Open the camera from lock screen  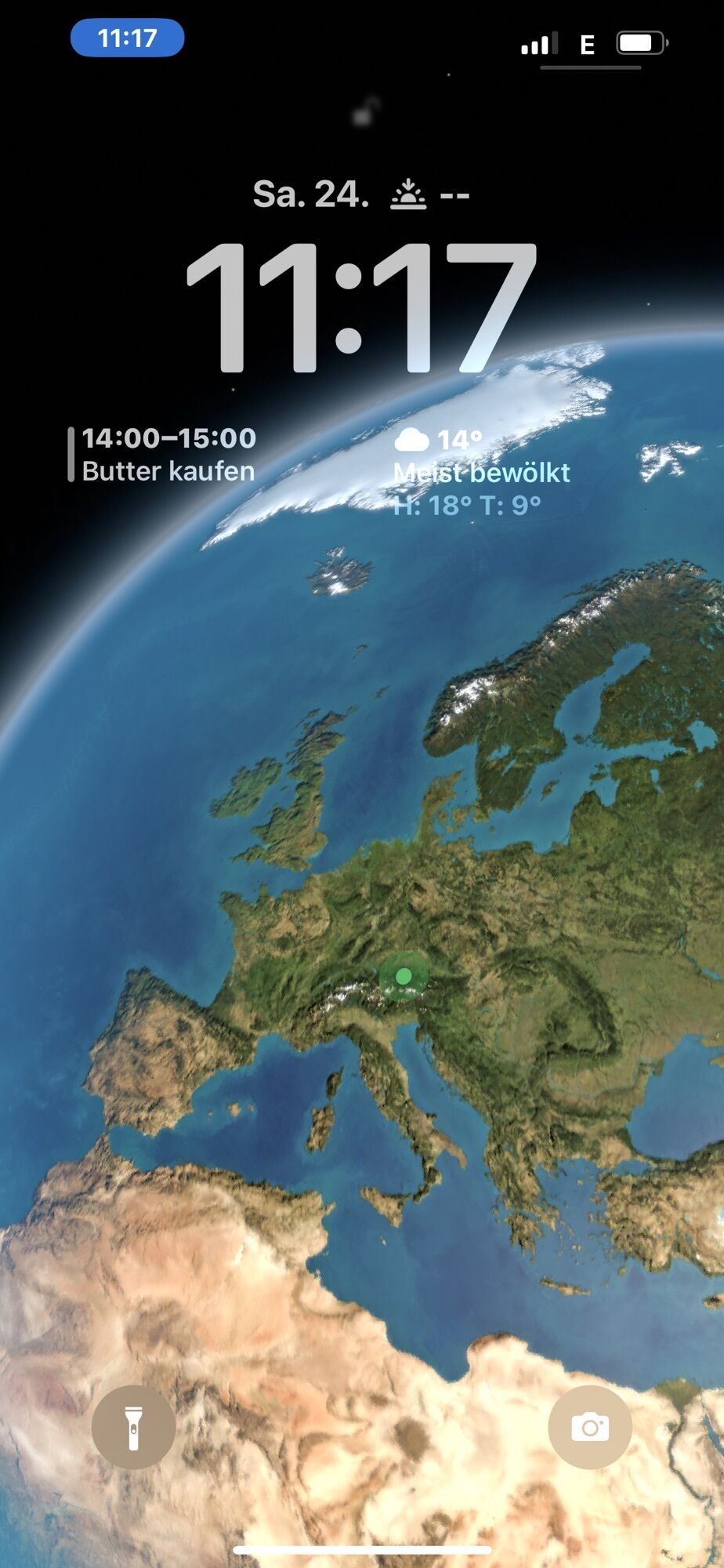590,1427
